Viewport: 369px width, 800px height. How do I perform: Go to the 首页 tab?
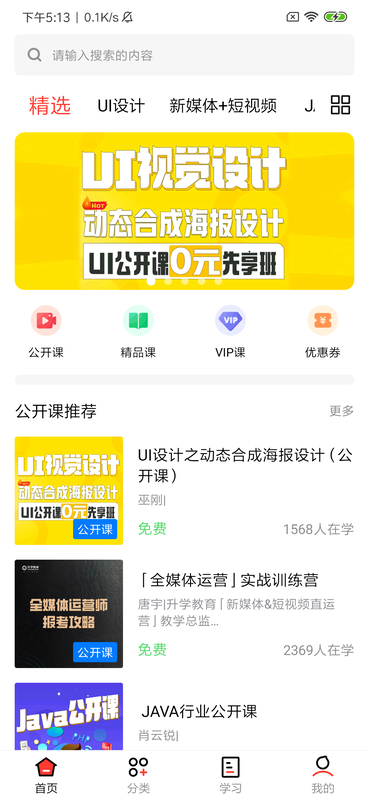pyautogui.click(x=46, y=775)
